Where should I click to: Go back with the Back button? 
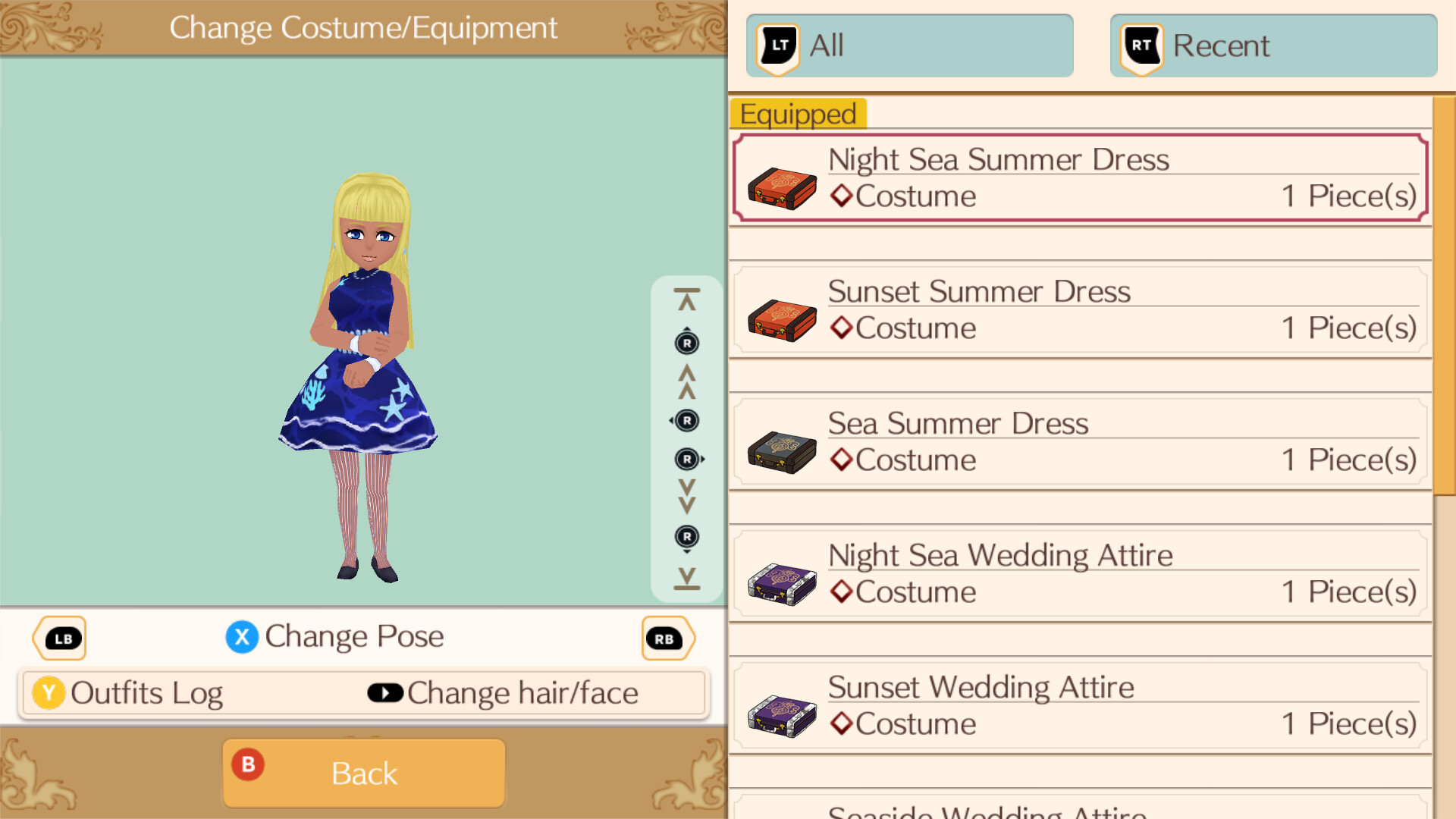[363, 773]
